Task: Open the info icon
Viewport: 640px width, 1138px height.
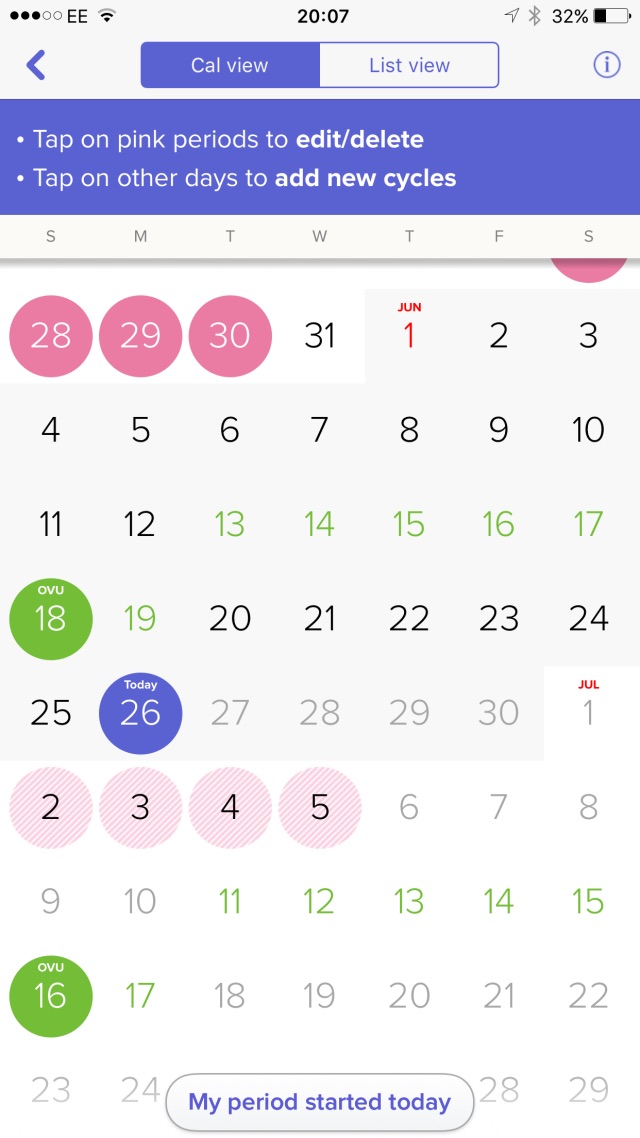Action: (x=607, y=65)
